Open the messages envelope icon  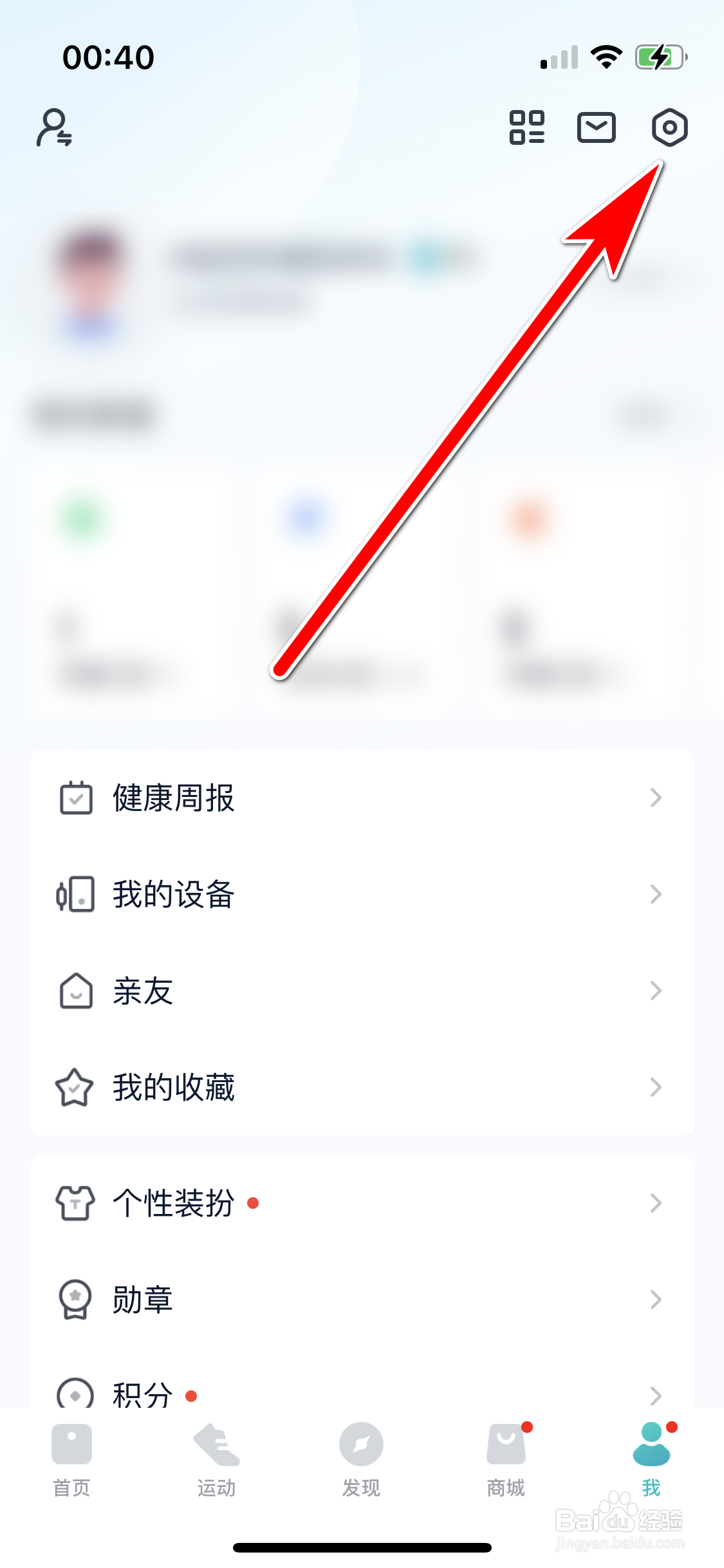click(x=596, y=128)
